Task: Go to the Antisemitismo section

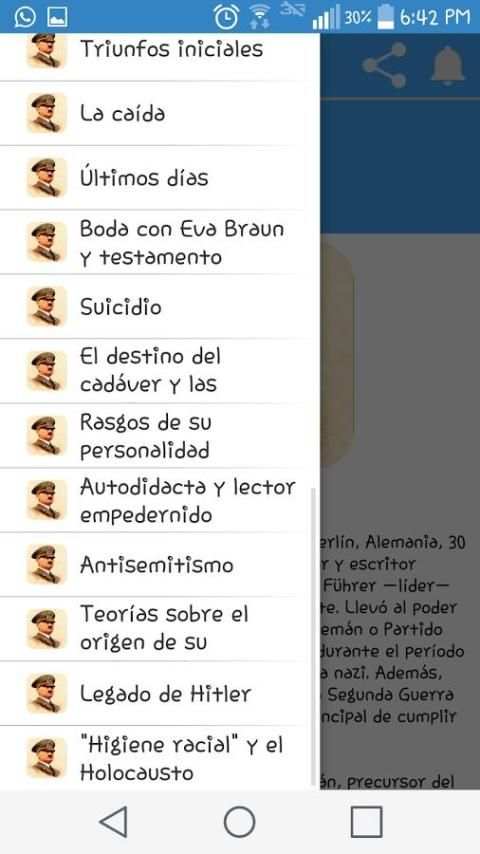Action: [160, 564]
